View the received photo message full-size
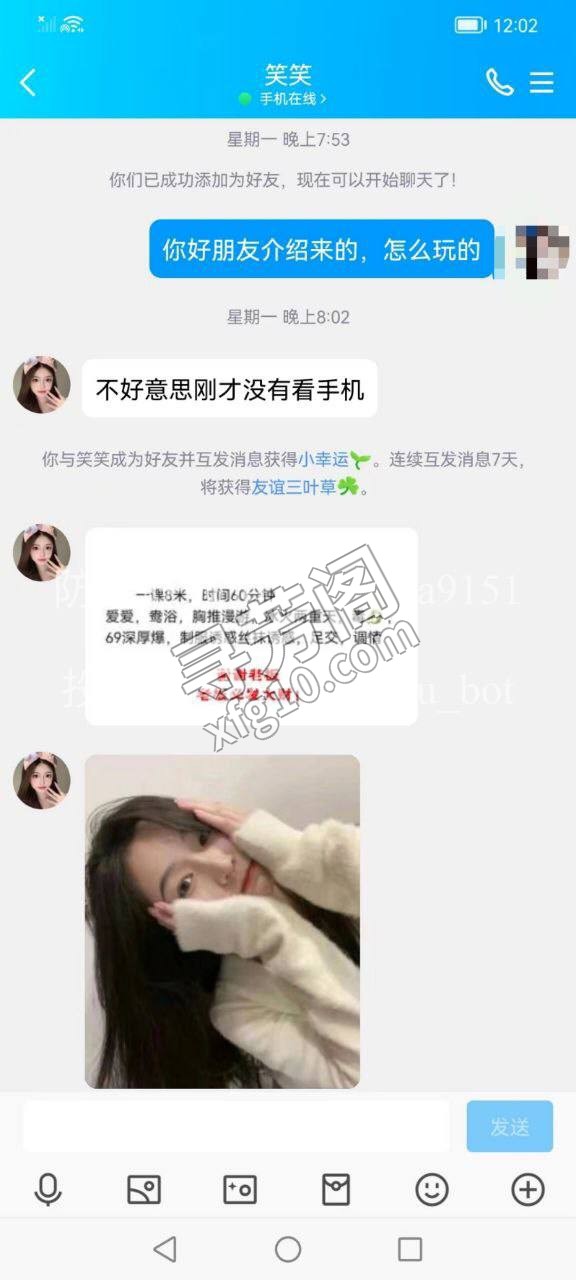 (222, 921)
